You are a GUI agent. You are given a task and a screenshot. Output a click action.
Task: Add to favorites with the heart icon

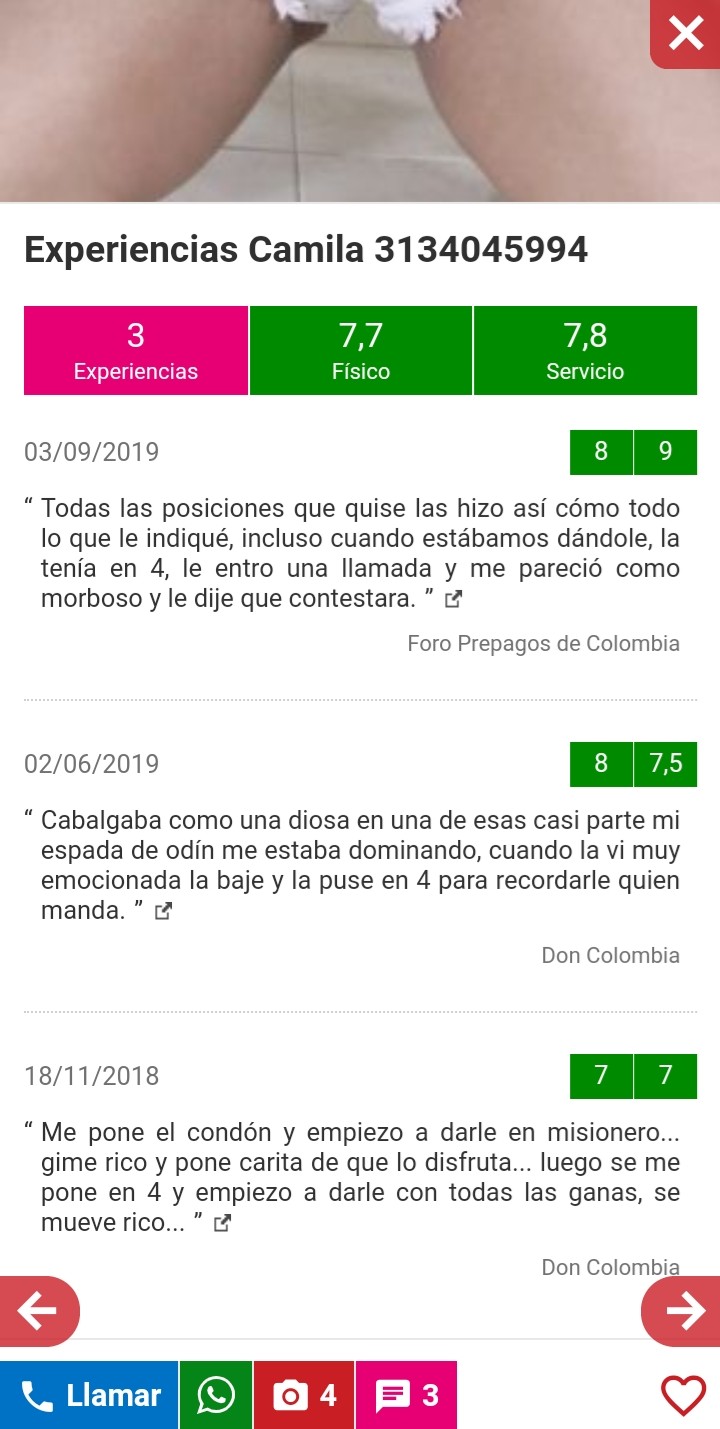pos(683,1395)
